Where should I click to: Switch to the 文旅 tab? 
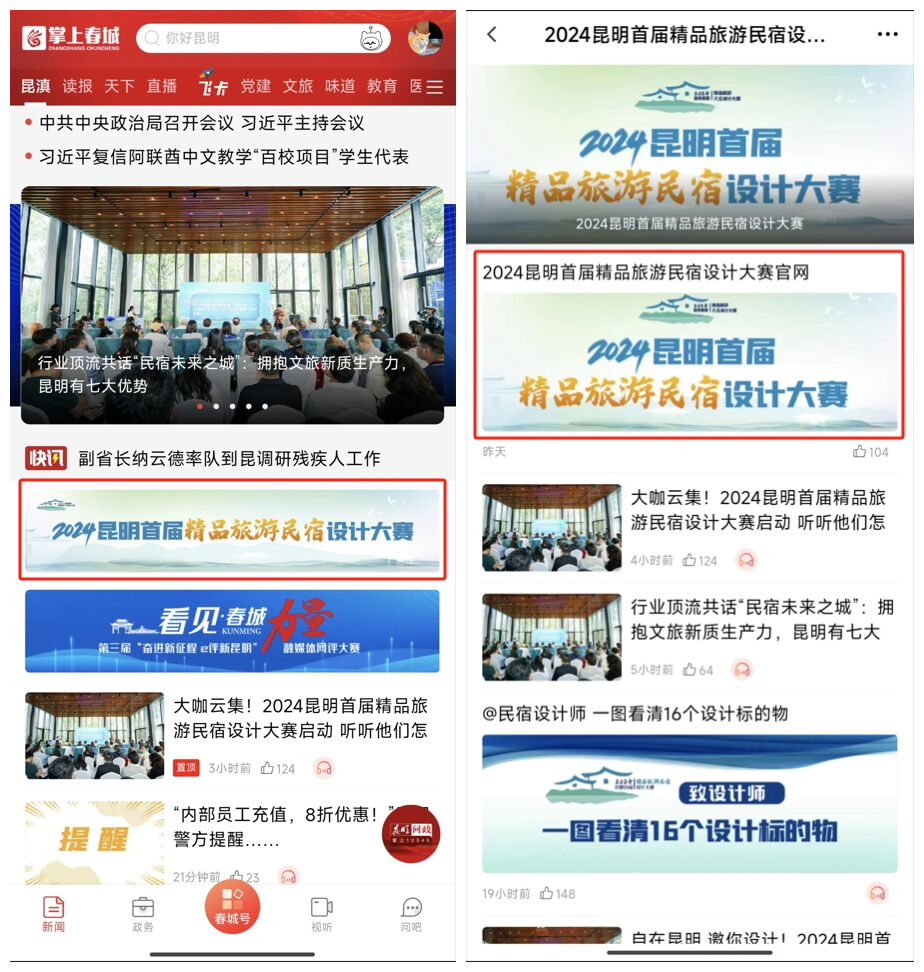coord(298,87)
